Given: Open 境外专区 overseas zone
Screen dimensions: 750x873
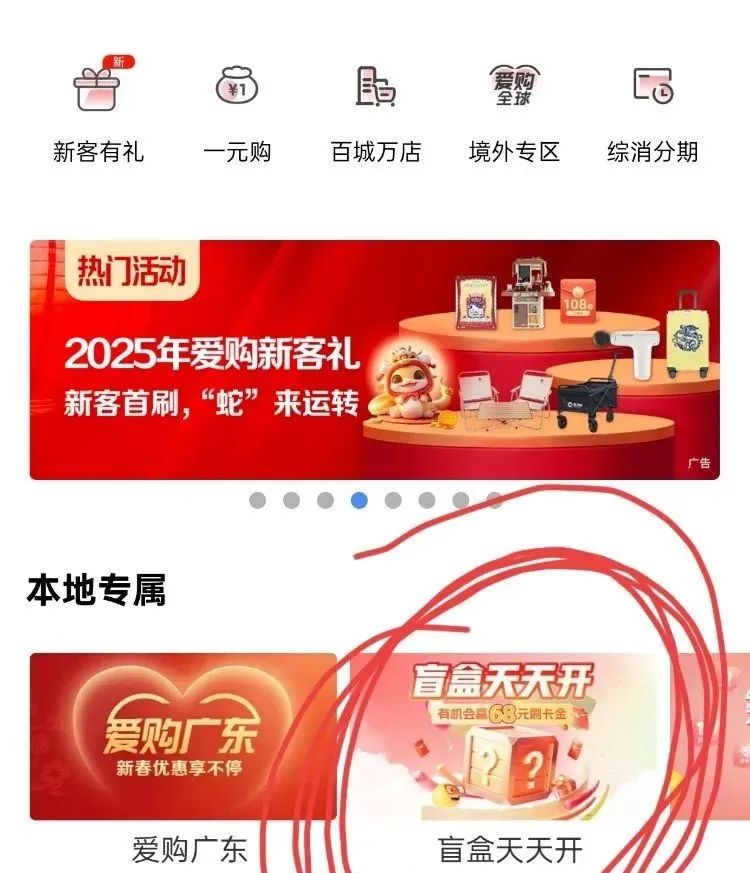Looking at the screenshot, I should (x=514, y=110).
